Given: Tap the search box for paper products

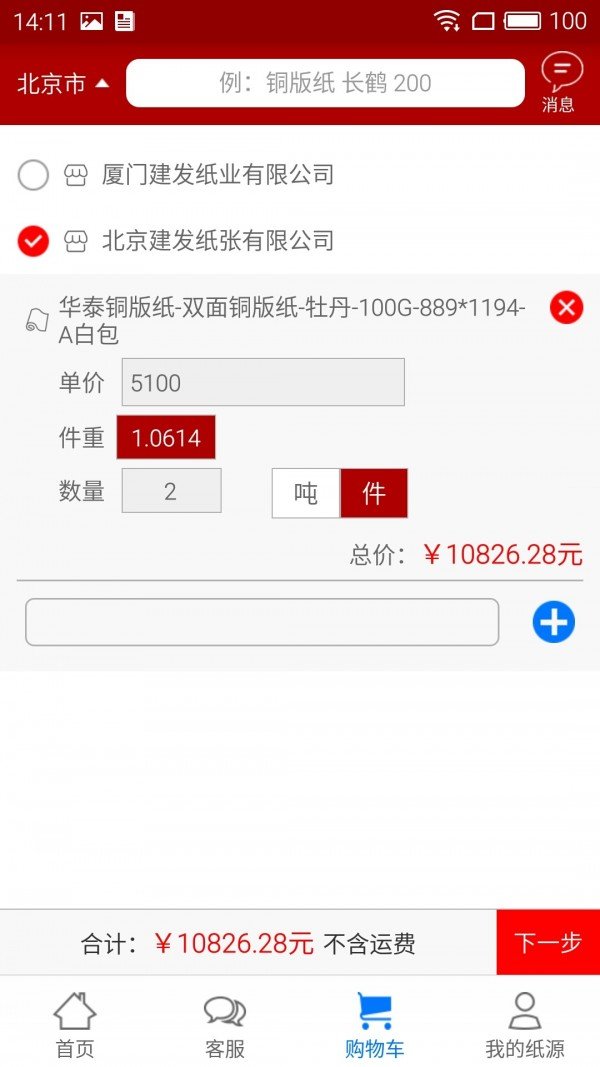Looking at the screenshot, I should pos(325,83).
